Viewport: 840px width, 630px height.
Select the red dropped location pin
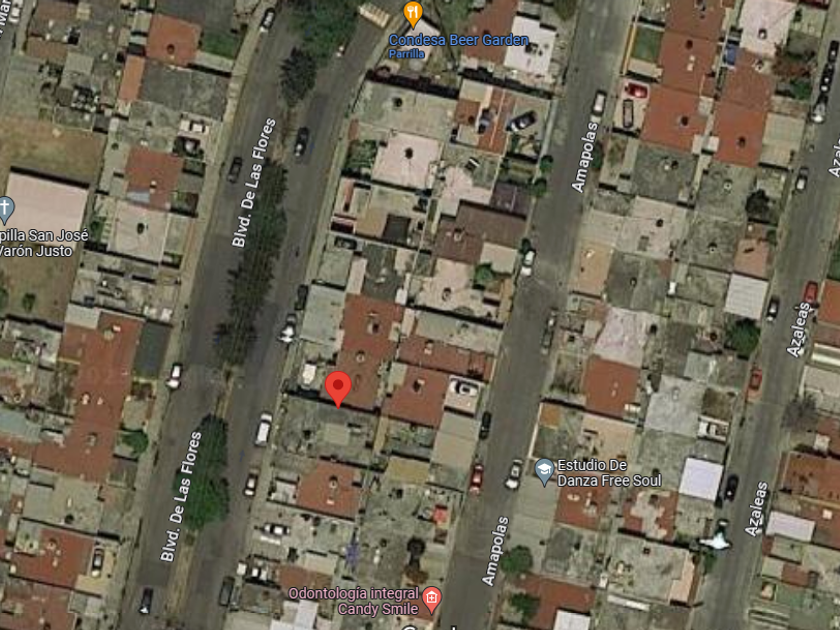point(338,389)
